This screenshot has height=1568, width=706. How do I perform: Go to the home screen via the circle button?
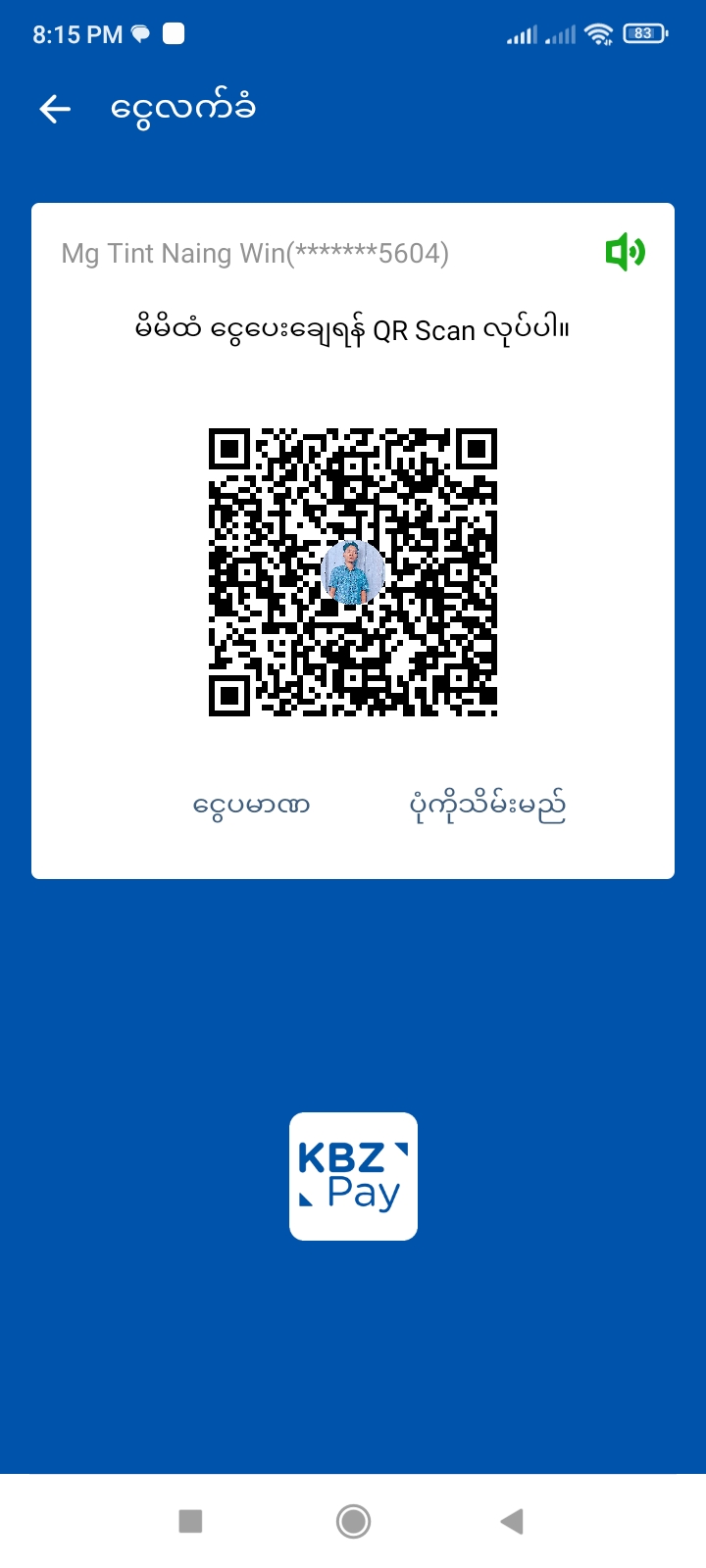tap(353, 1521)
